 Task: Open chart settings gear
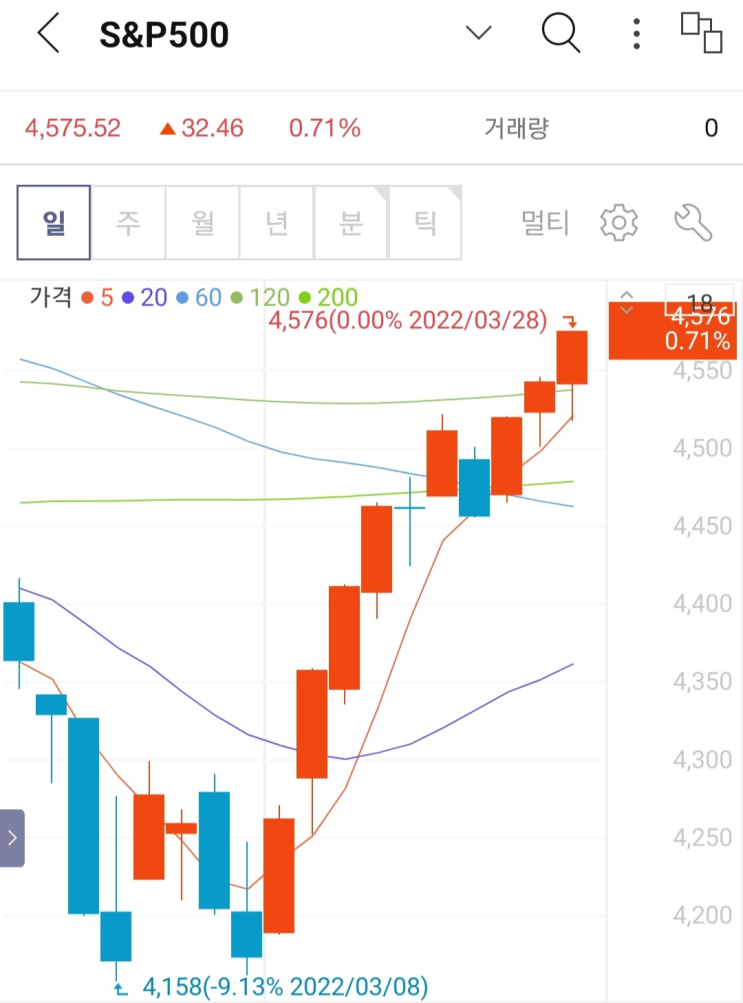(619, 222)
